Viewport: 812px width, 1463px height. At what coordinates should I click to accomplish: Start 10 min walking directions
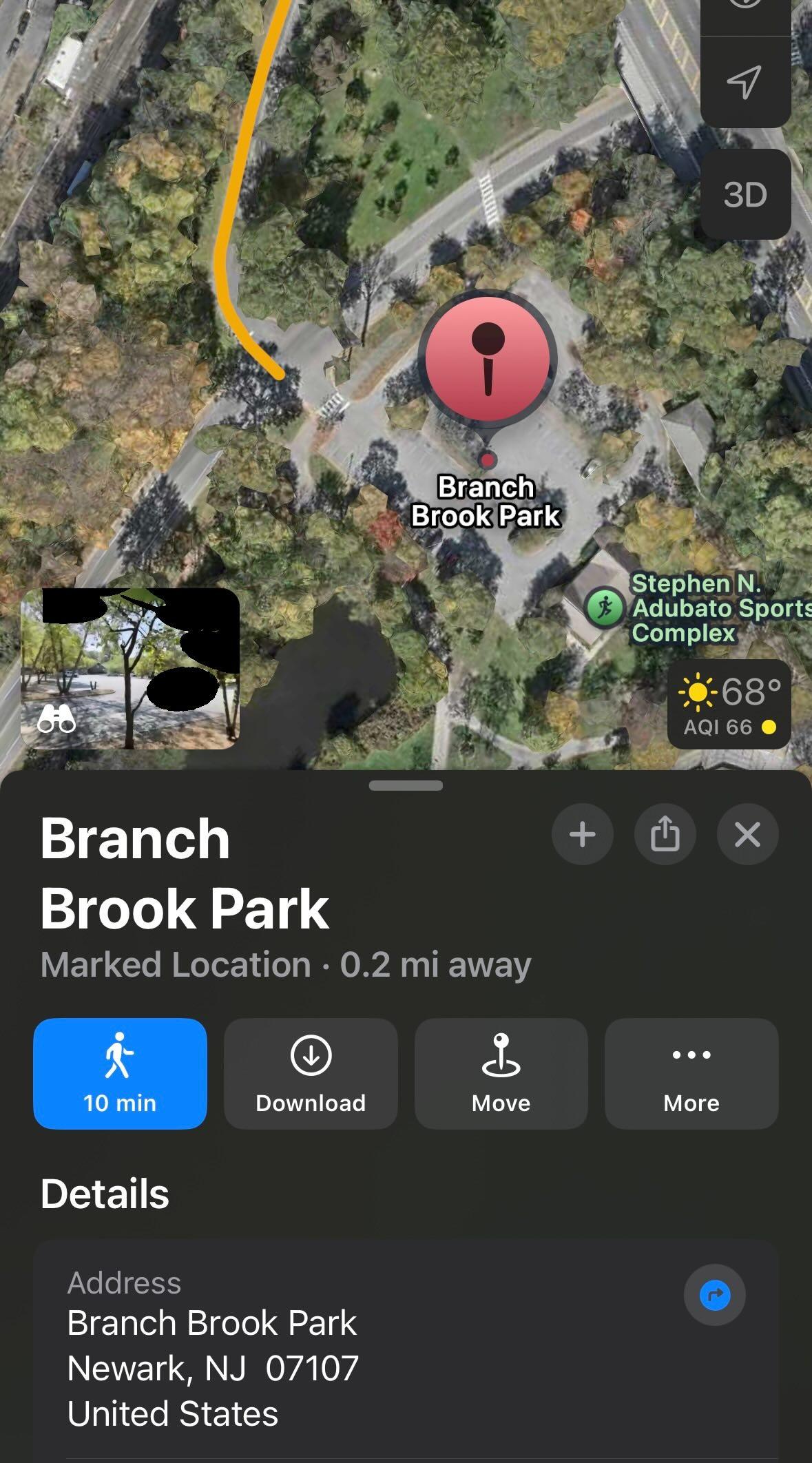pyautogui.click(x=120, y=1073)
